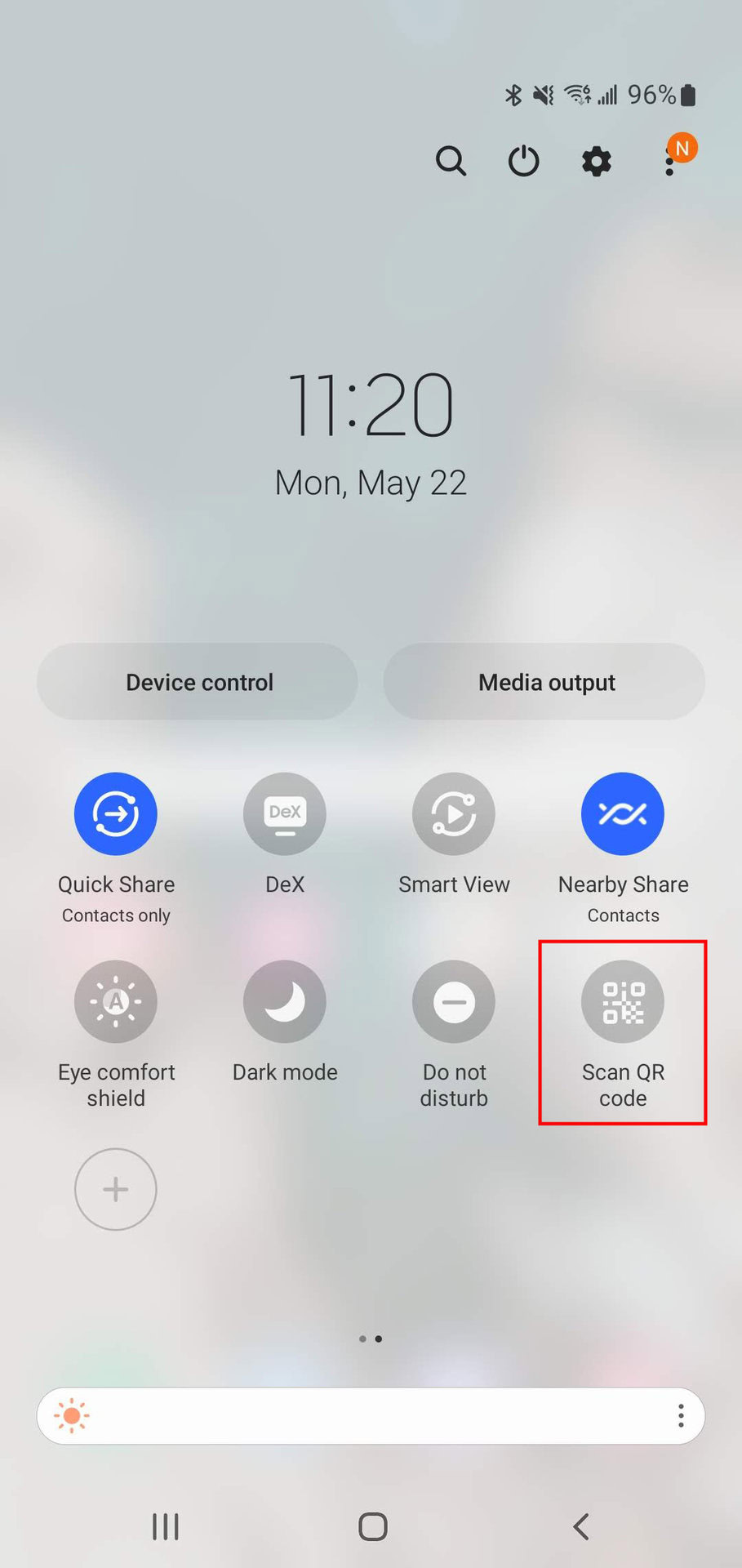Viewport: 742px width, 1568px height.
Task: Open Media output
Action: point(544,681)
